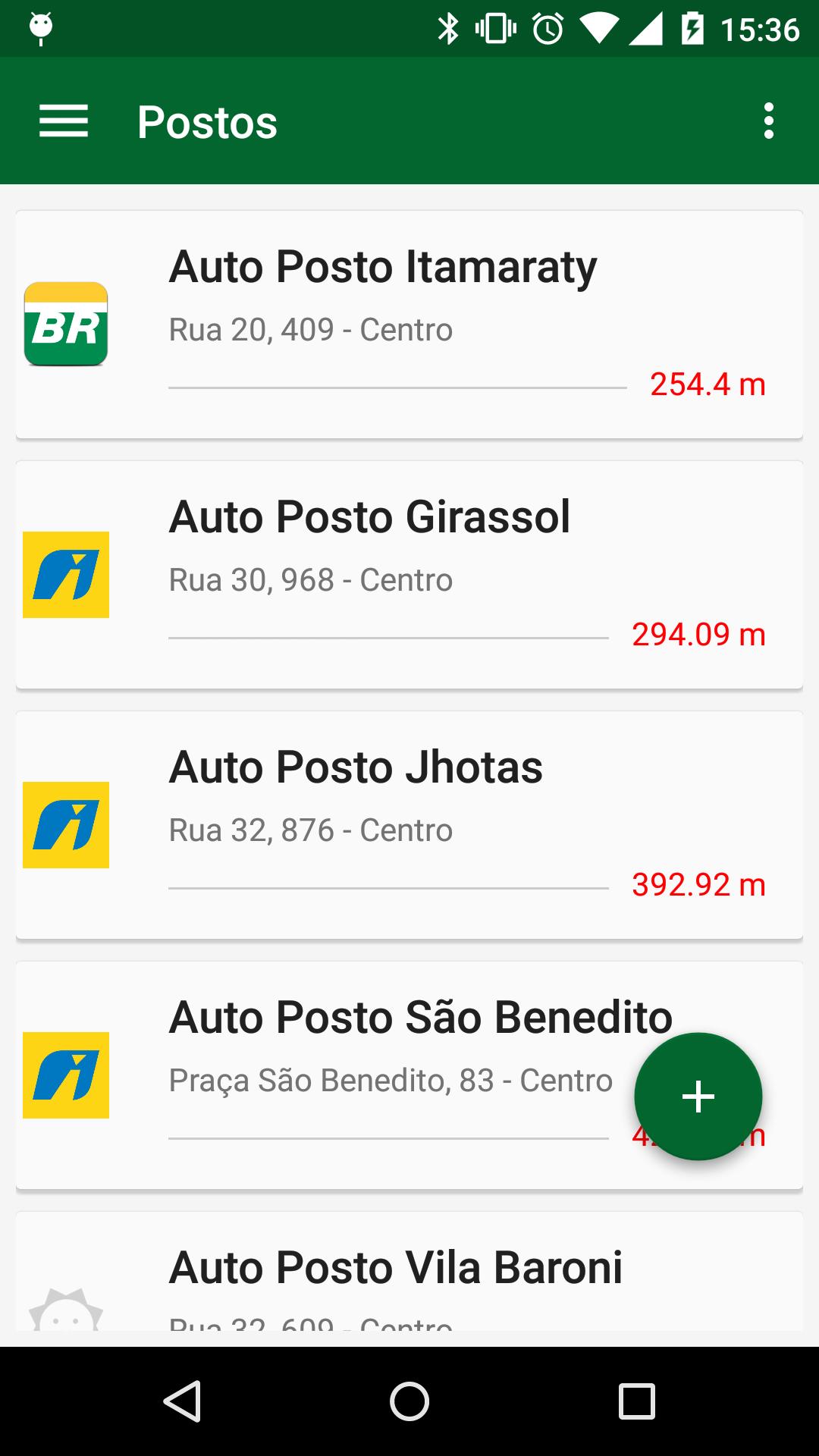This screenshot has width=819, height=1456.
Task: Open the navigation drawer with the hamburger icon
Action: coord(64,121)
